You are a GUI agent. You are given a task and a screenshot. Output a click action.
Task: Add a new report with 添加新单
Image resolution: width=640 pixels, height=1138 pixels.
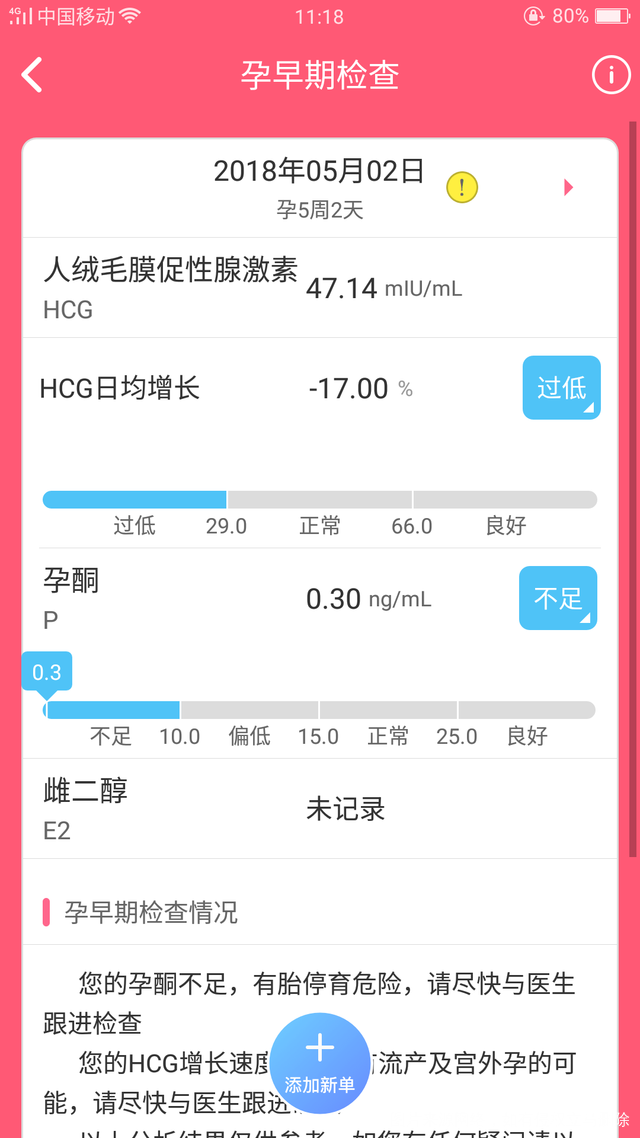click(320, 1063)
